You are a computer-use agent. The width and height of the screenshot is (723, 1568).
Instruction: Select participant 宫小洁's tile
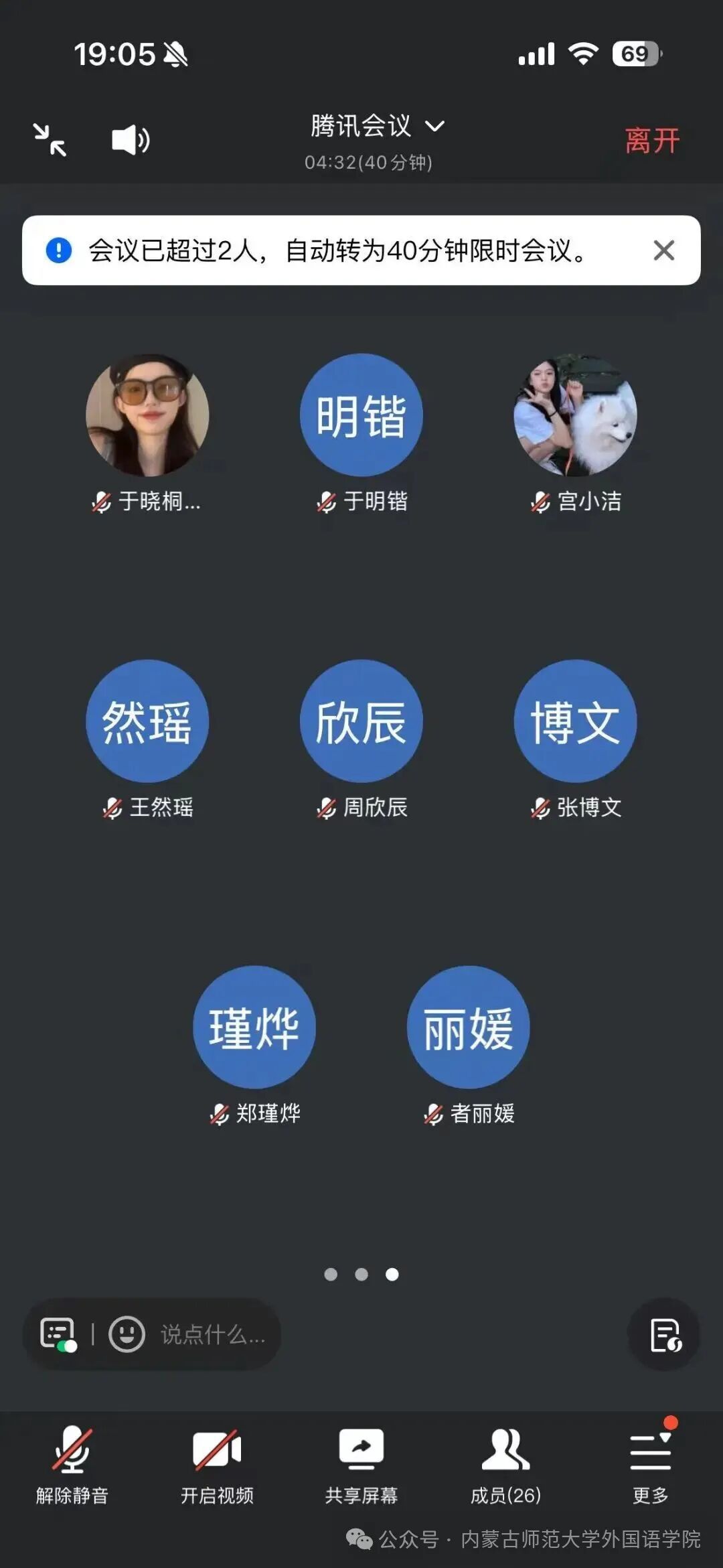(x=575, y=415)
